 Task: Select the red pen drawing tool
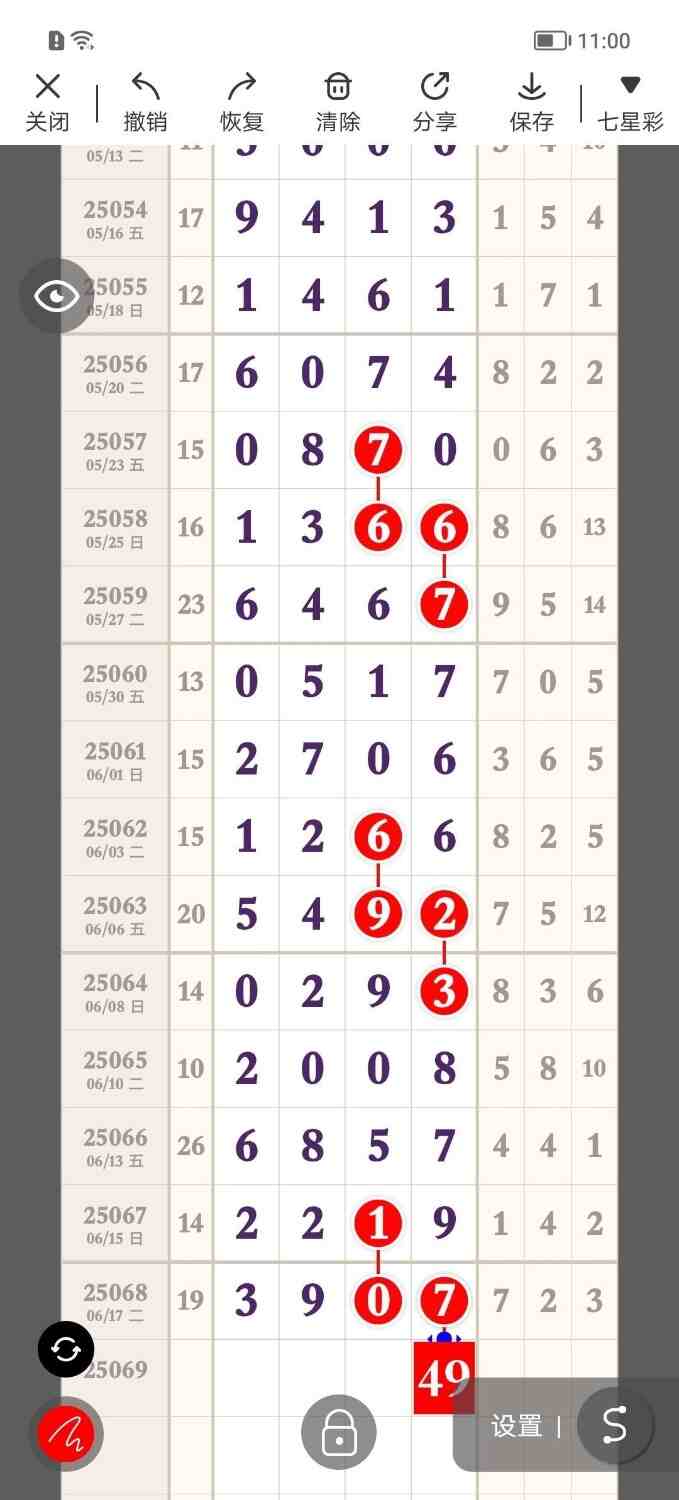[x=66, y=1434]
